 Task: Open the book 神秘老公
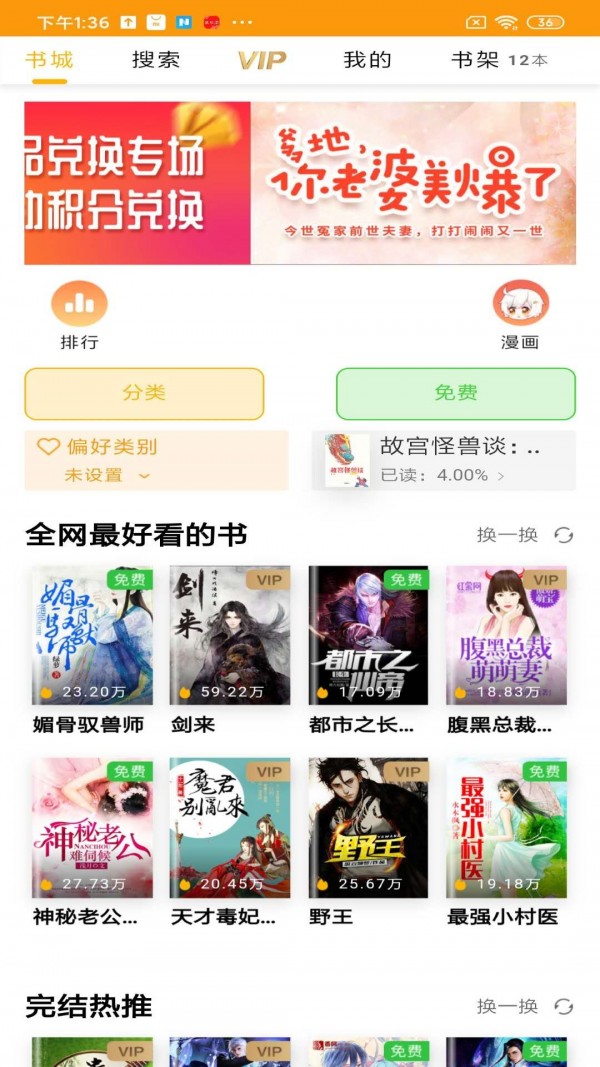click(92, 828)
